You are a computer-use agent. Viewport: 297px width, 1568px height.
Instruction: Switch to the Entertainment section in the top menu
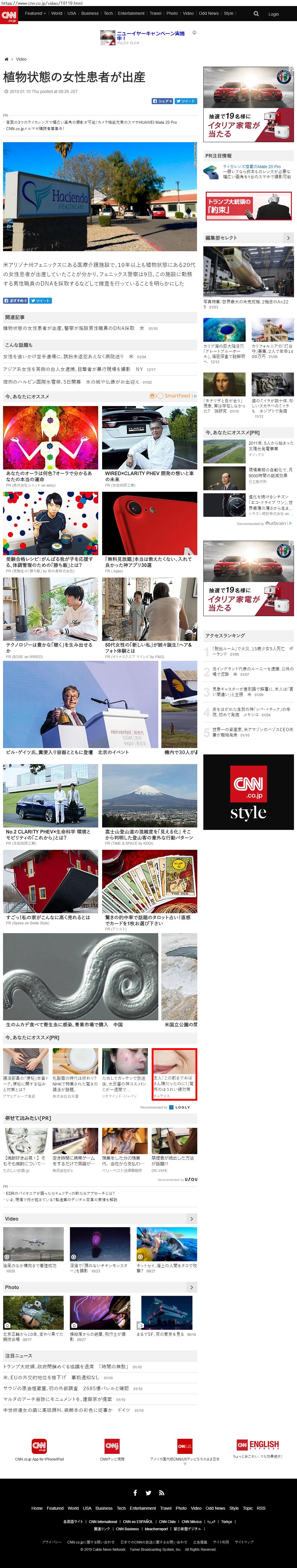[131, 13]
